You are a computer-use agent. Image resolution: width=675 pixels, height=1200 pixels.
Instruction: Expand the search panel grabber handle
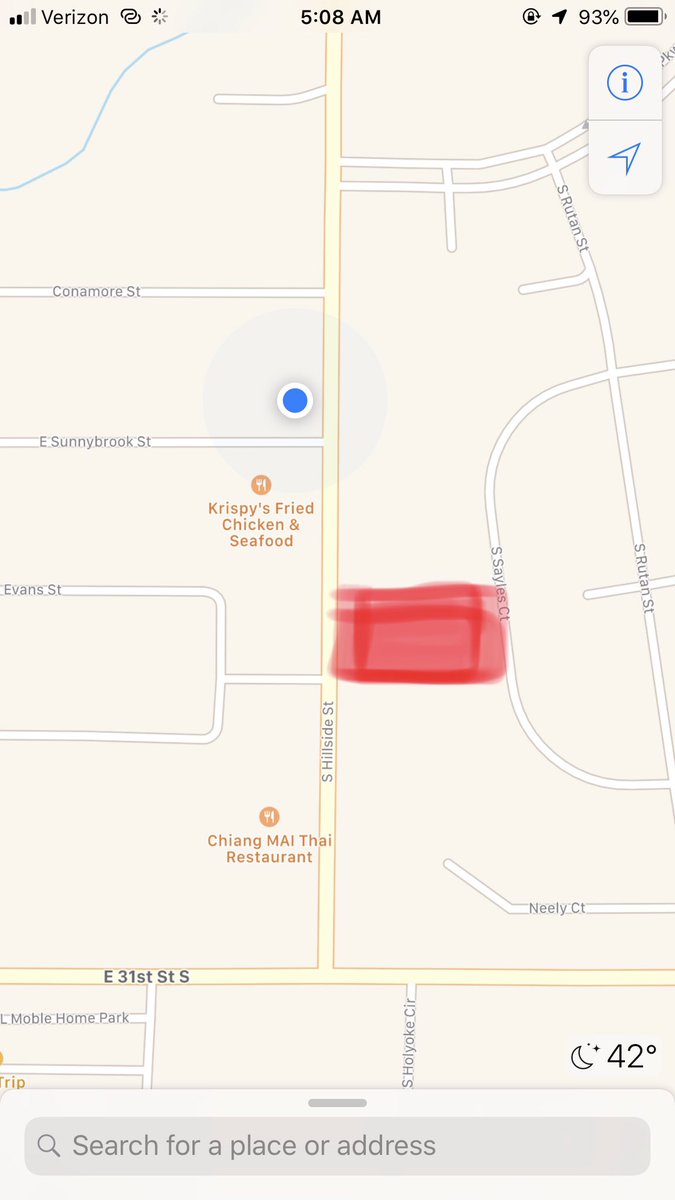(x=338, y=1103)
